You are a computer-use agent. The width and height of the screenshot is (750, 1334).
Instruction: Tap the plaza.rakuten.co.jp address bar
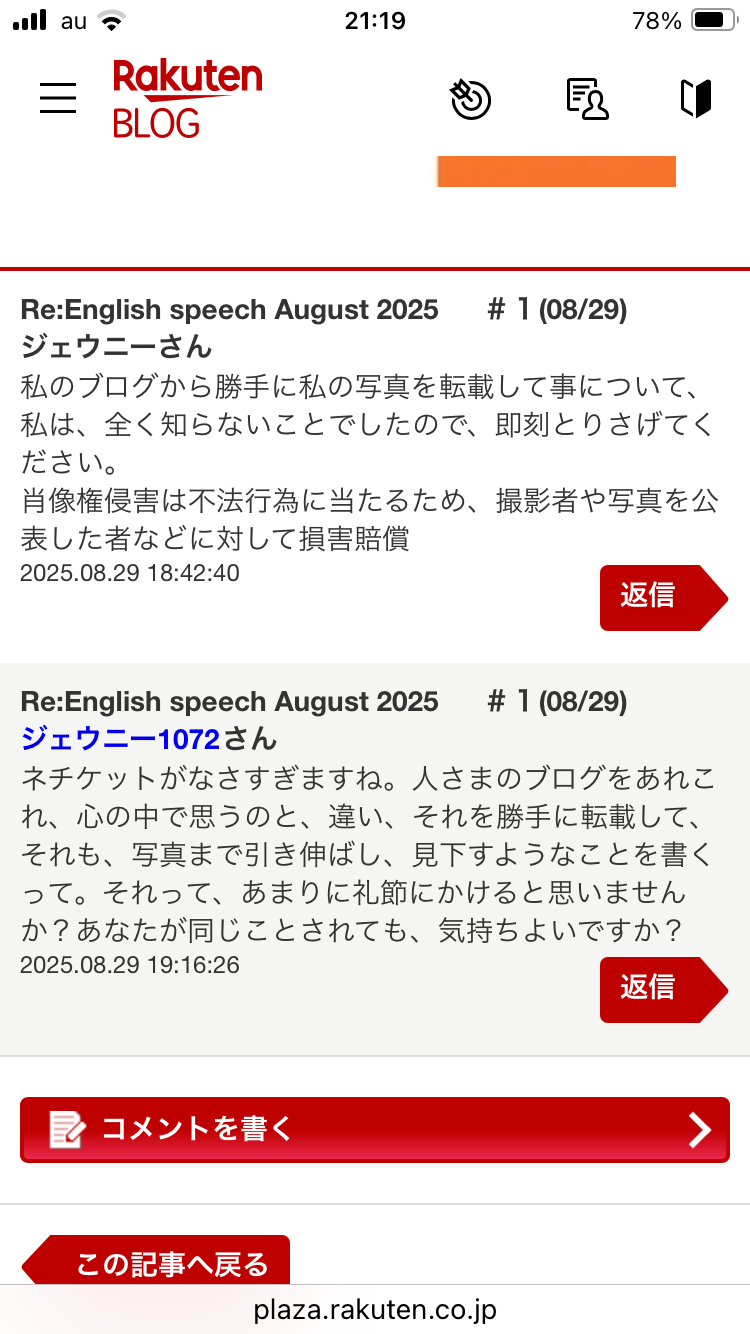(x=375, y=1310)
